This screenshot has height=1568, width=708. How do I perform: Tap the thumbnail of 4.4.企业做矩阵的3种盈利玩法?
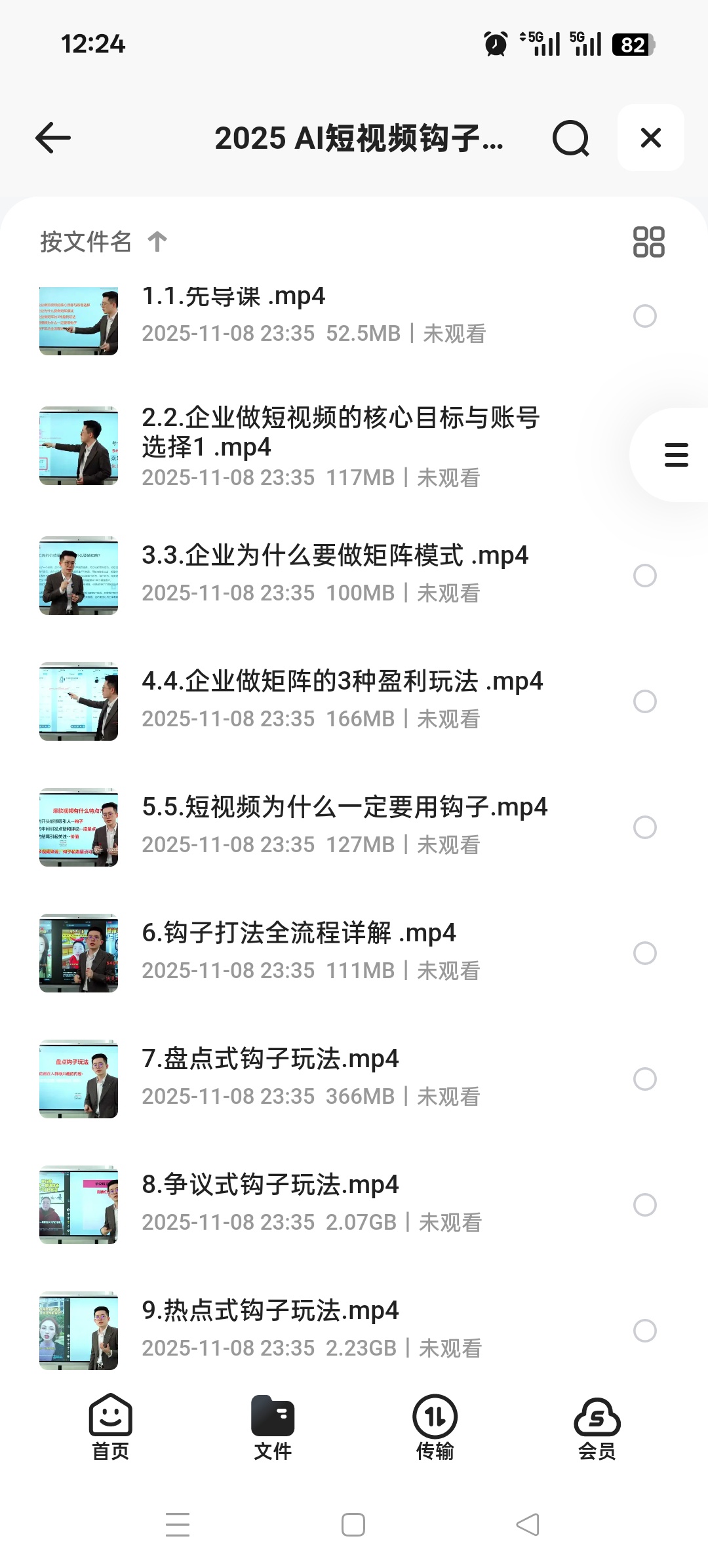click(79, 701)
